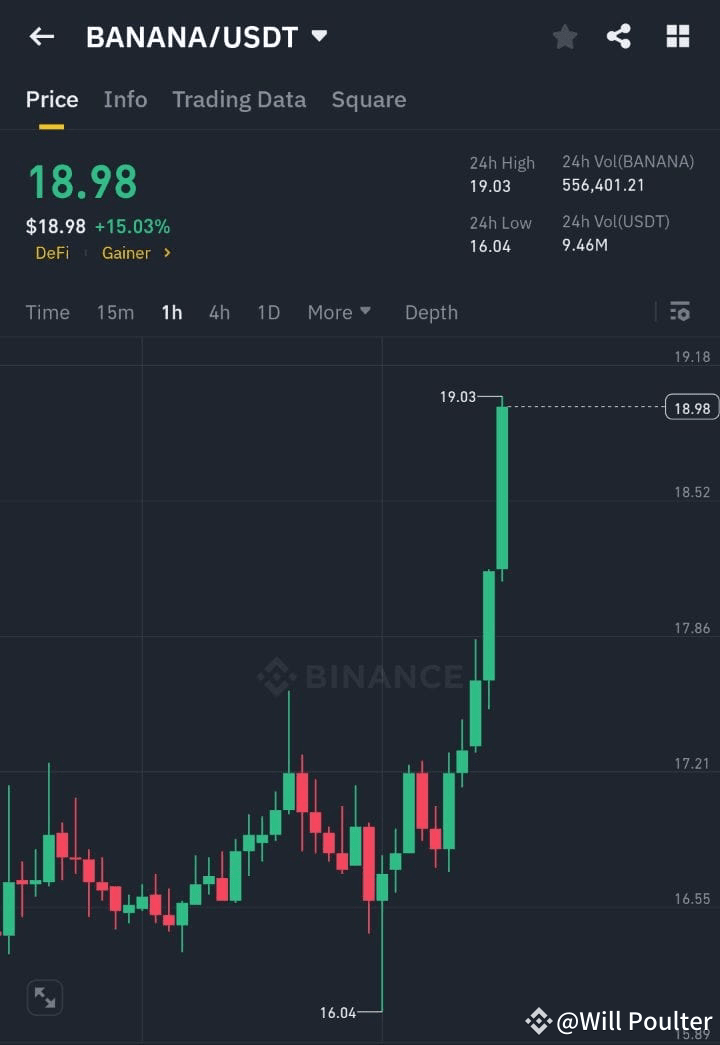Open the Info tab
This screenshot has width=720, height=1045.
(x=125, y=99)
